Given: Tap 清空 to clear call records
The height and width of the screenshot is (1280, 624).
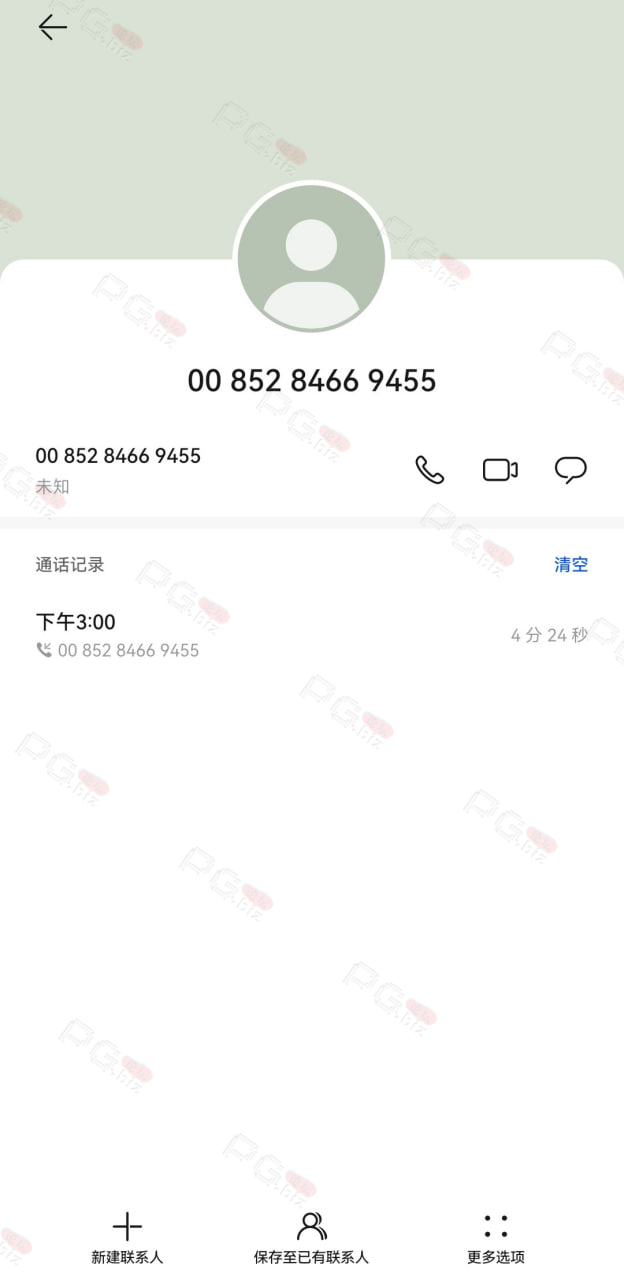Looking at the screenshot, I should [571, 565].
